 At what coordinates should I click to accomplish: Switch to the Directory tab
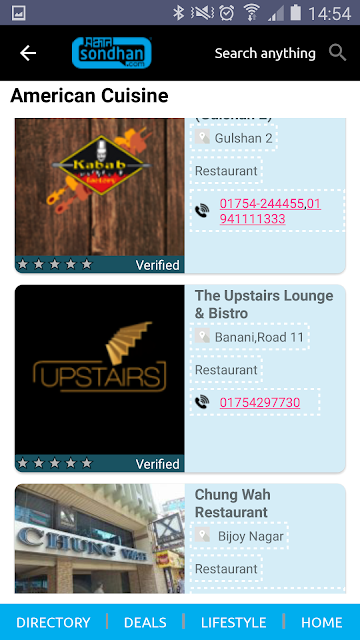53,622
